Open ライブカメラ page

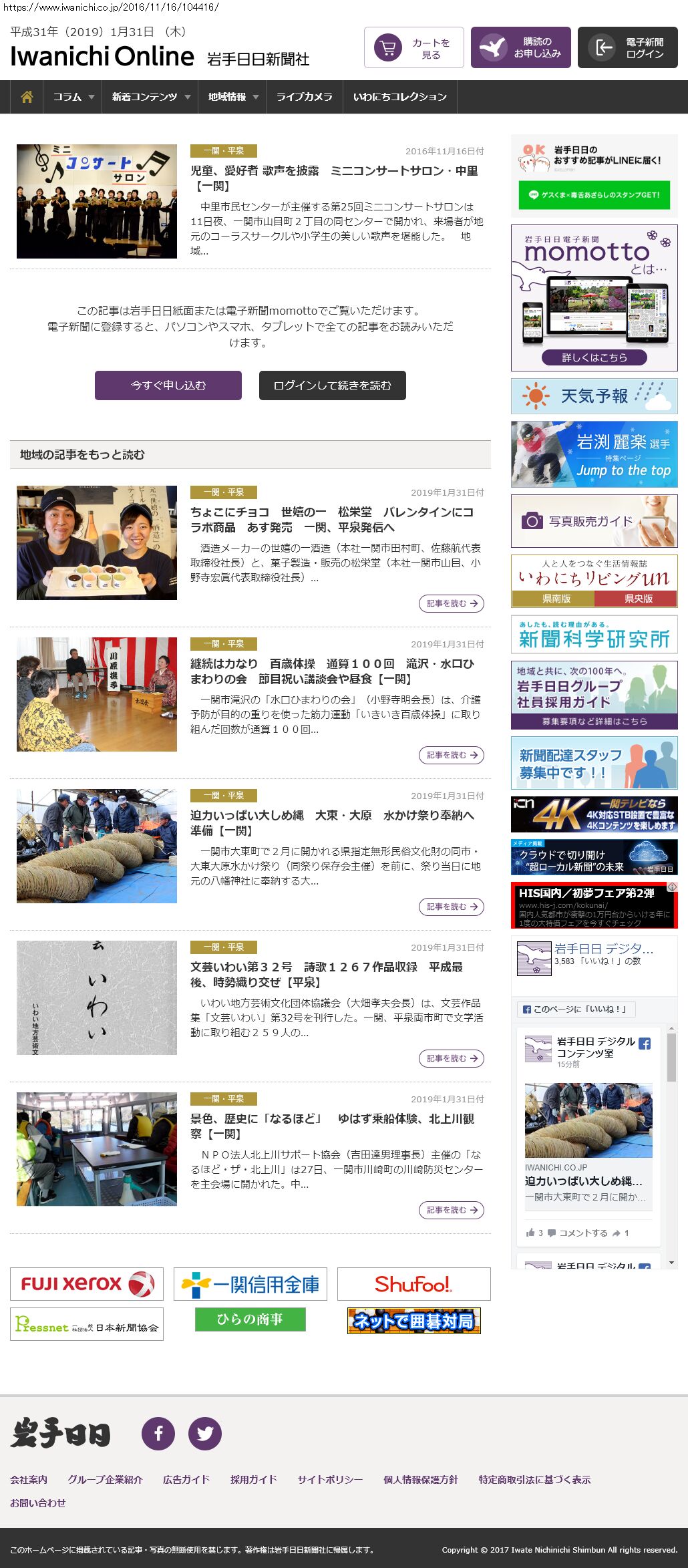pyautogui.click(x=304, y=97)
